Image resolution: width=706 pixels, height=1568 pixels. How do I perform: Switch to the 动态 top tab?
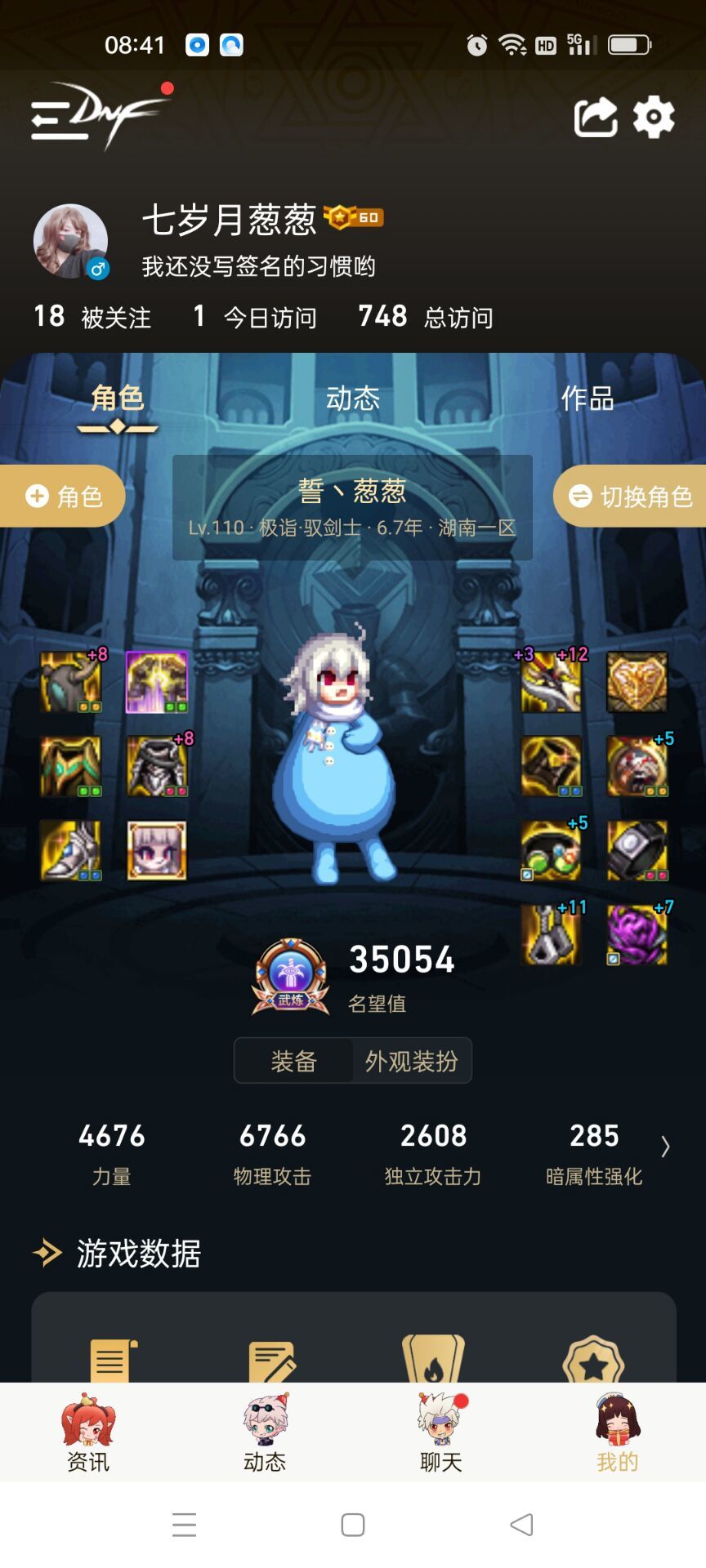352,399
